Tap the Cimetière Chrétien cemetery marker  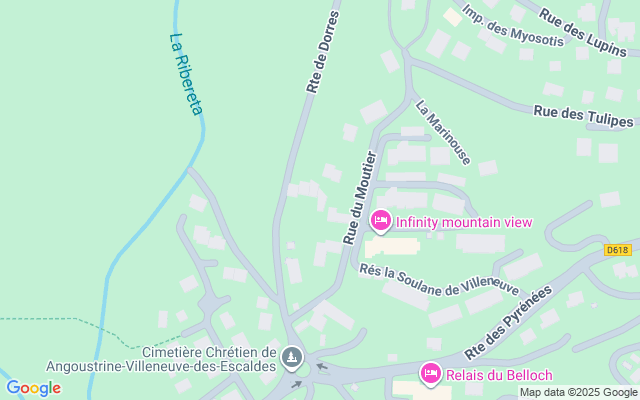[291, 356]
